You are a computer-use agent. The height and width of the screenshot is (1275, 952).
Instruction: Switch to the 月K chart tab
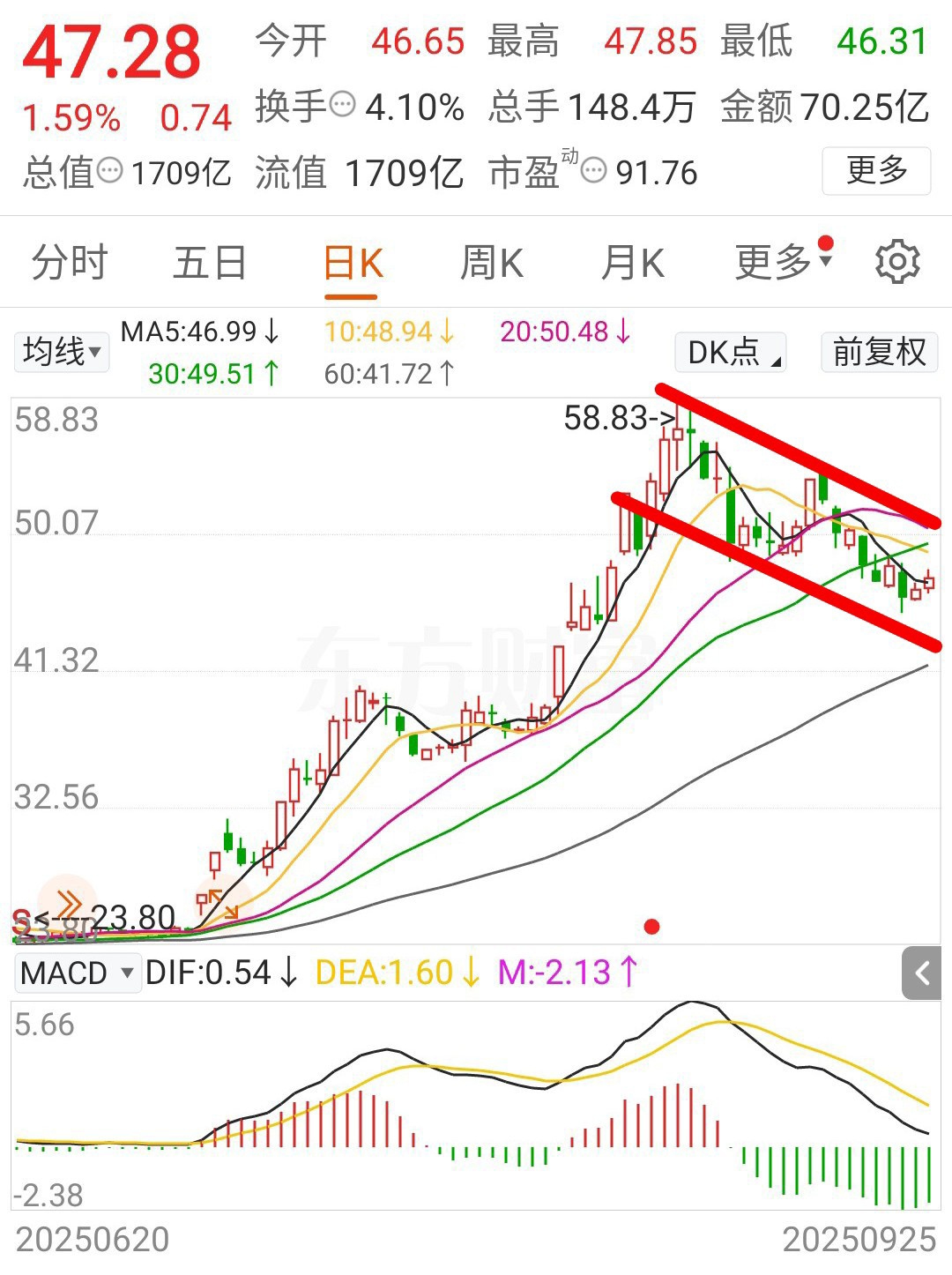(x=632, y=263)
